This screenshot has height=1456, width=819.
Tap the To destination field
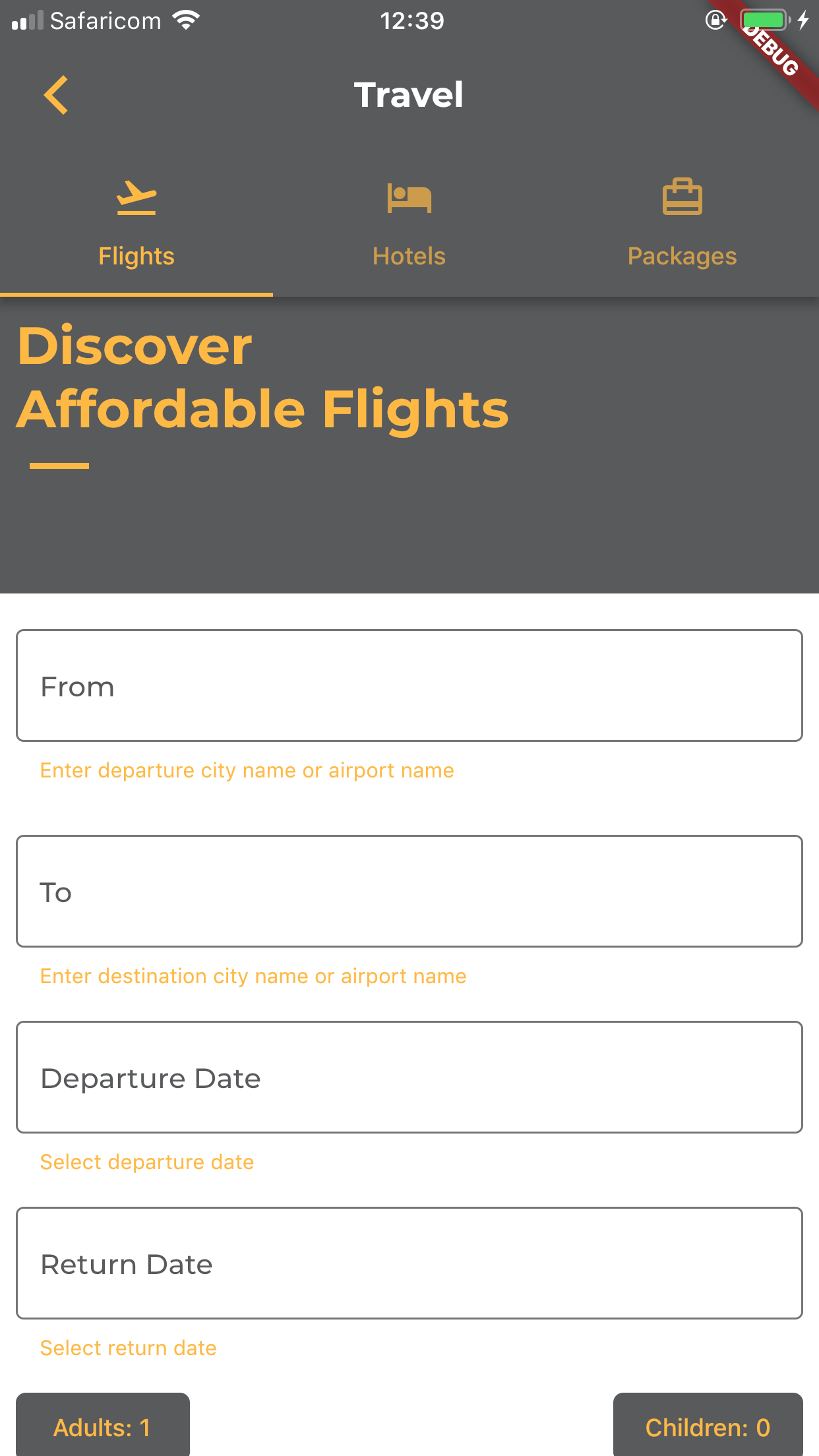(409, 892)
